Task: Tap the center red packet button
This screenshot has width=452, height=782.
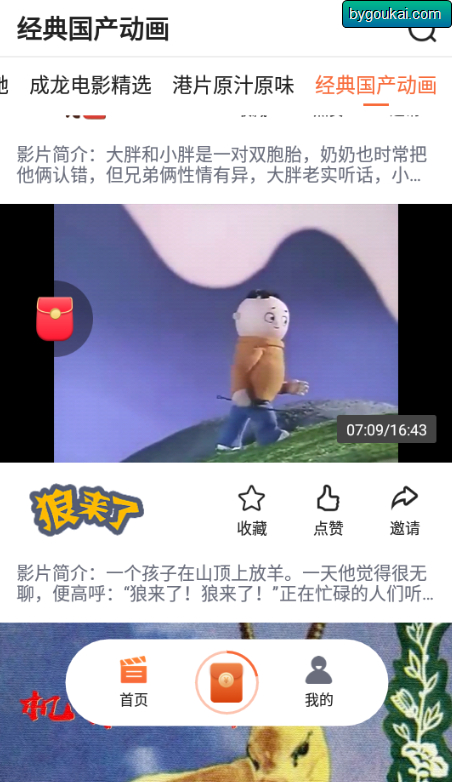Action: pyautogui.click(x=226, y=682)
